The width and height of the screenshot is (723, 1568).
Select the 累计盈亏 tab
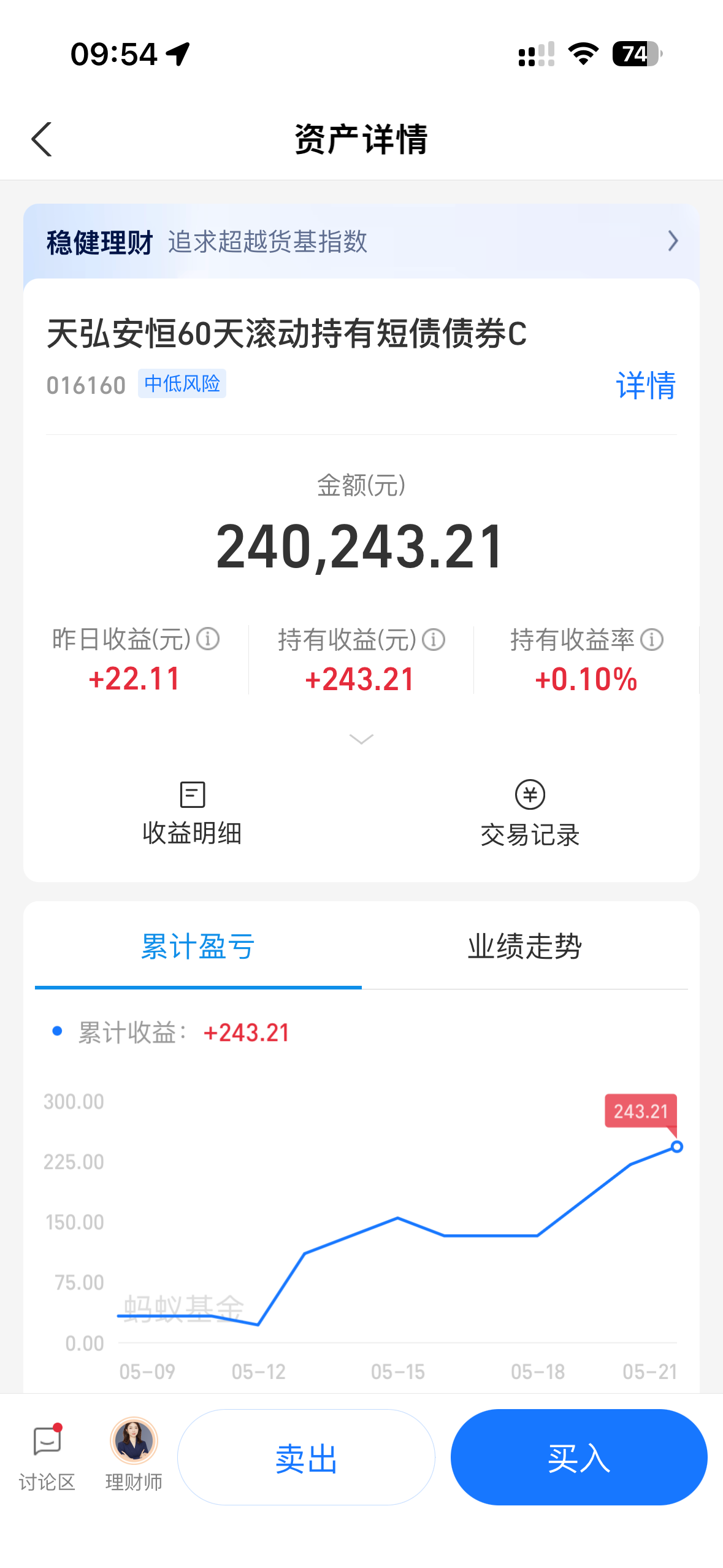[x=197, y=947]
